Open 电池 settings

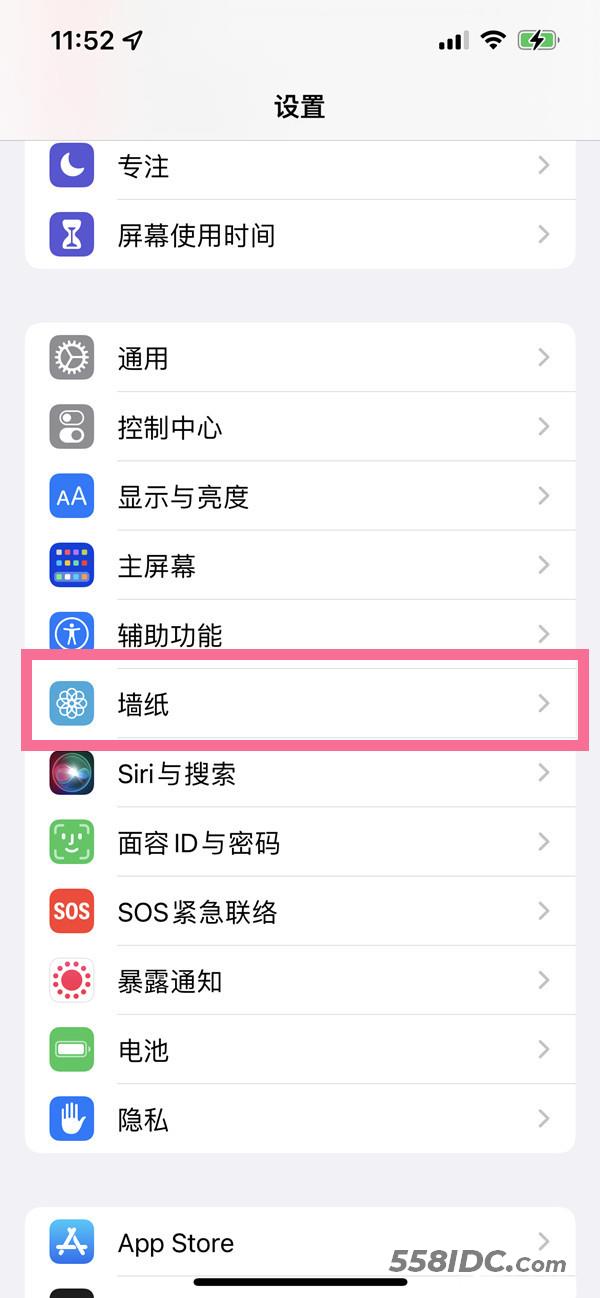(300, 1050)
